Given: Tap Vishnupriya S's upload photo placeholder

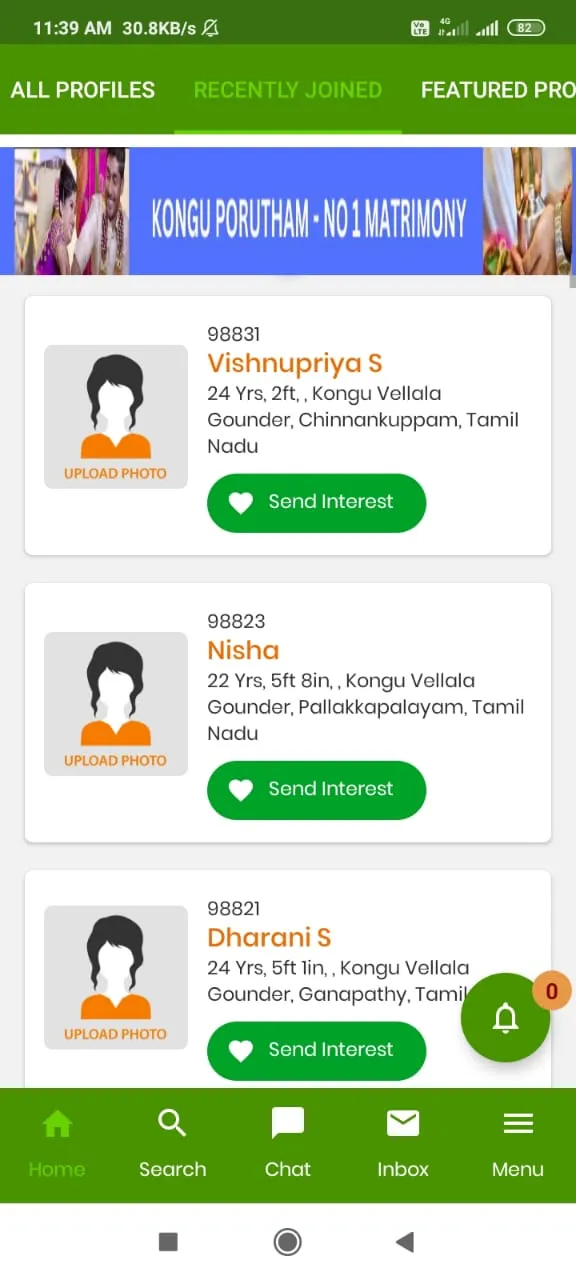Looking at the screenshot, I should pyautogui.click(x=116, y=417).
